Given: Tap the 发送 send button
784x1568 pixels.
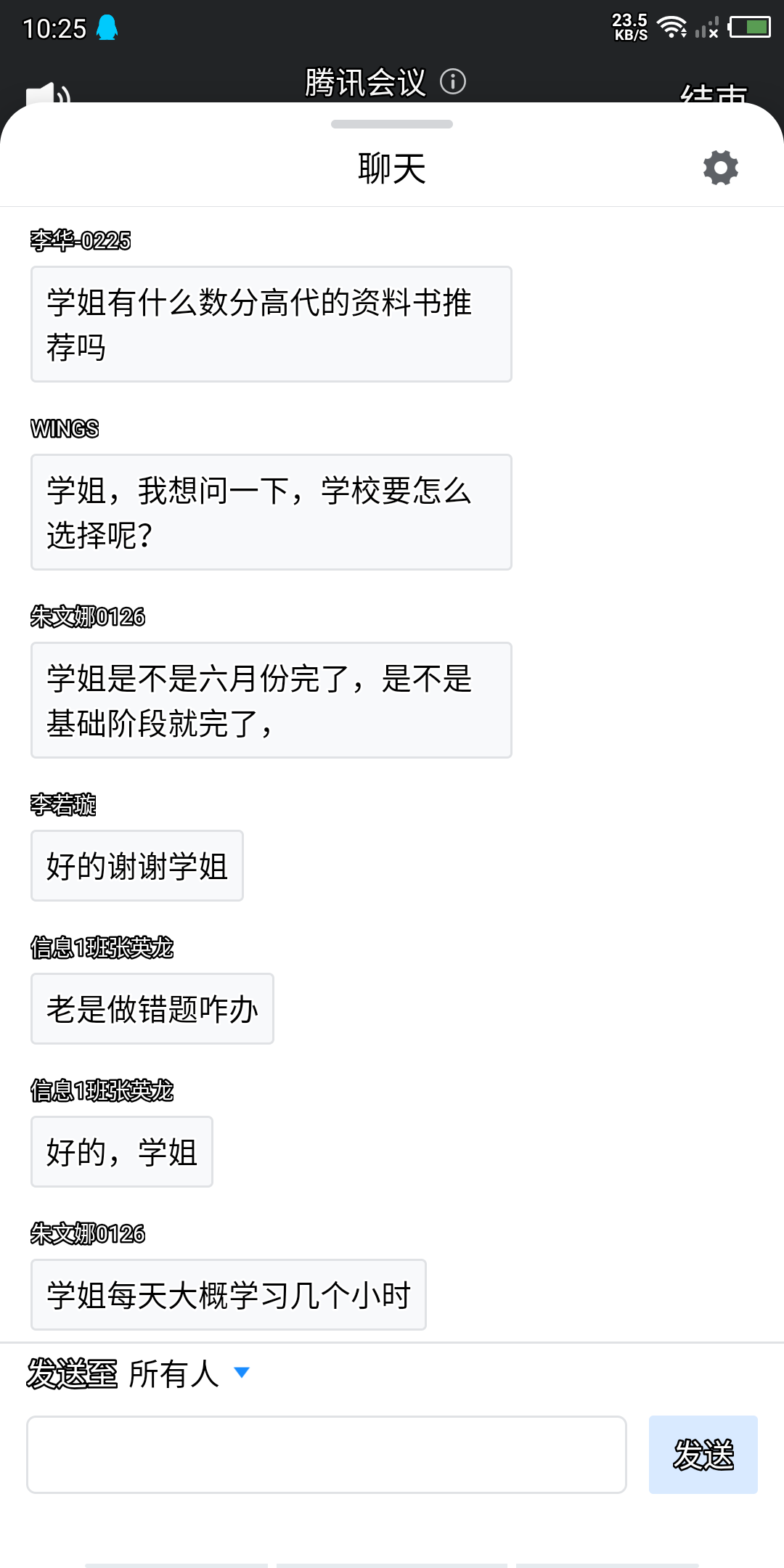Looking at the screenshot, I should coord(703,1454).
